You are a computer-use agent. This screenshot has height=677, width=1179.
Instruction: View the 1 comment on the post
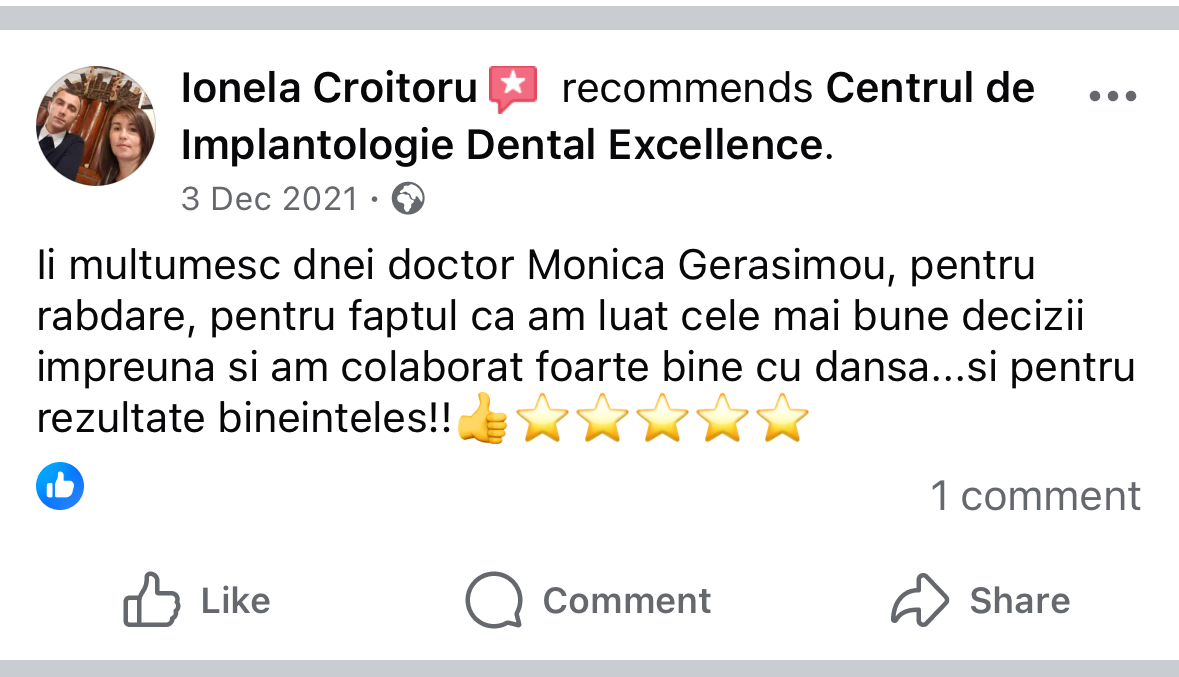pos(1035,496)
